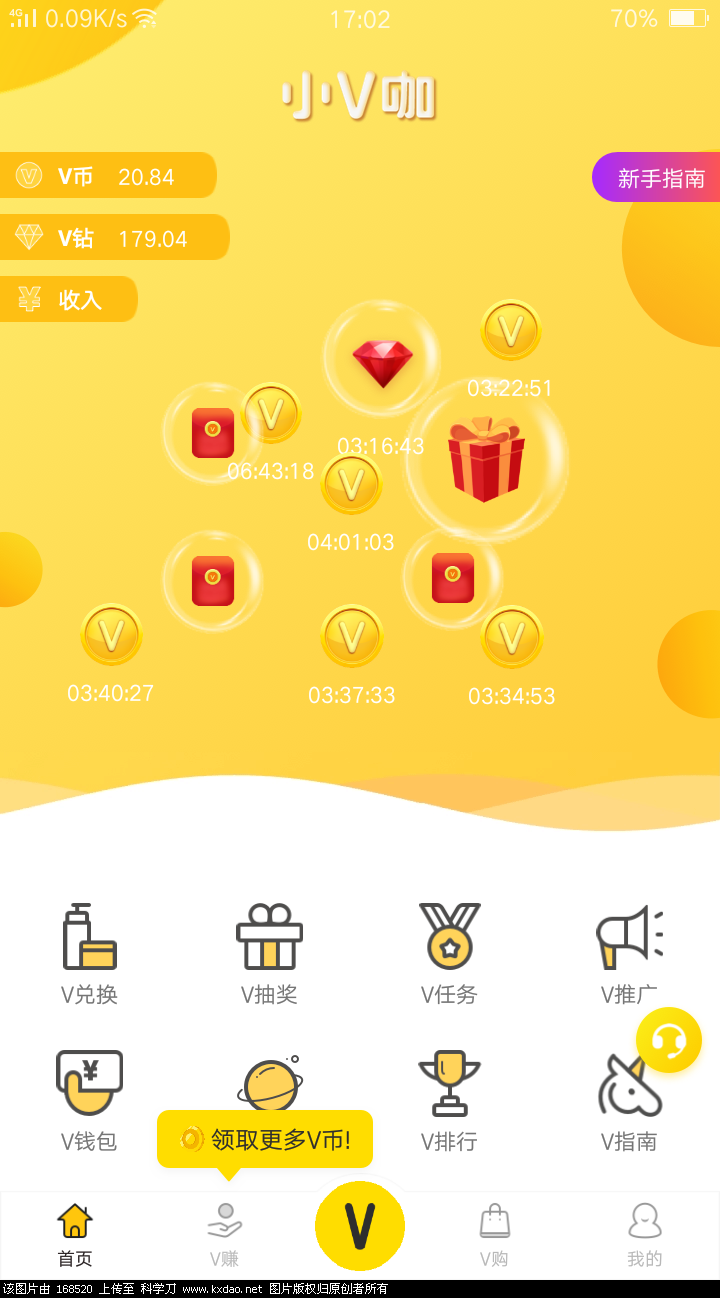Open the 我的 (My) profile tab
This screenshot has height=1298, width=720.
tap(645, 1230)
